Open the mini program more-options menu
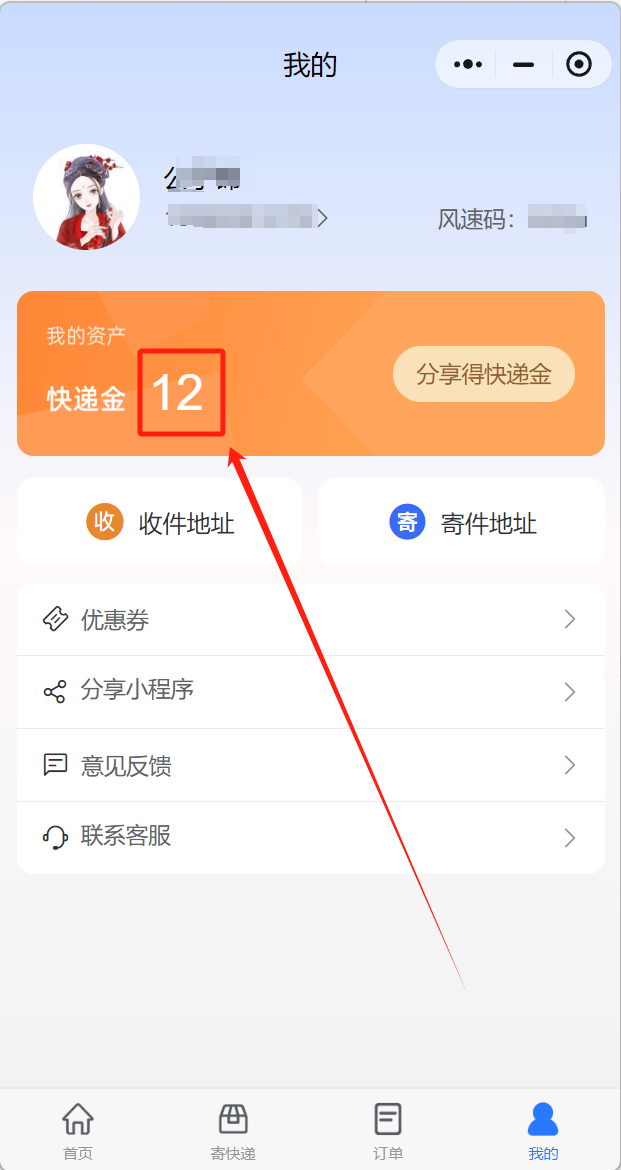This screenshot has height=1170, width=621. [x=467, y=65]
